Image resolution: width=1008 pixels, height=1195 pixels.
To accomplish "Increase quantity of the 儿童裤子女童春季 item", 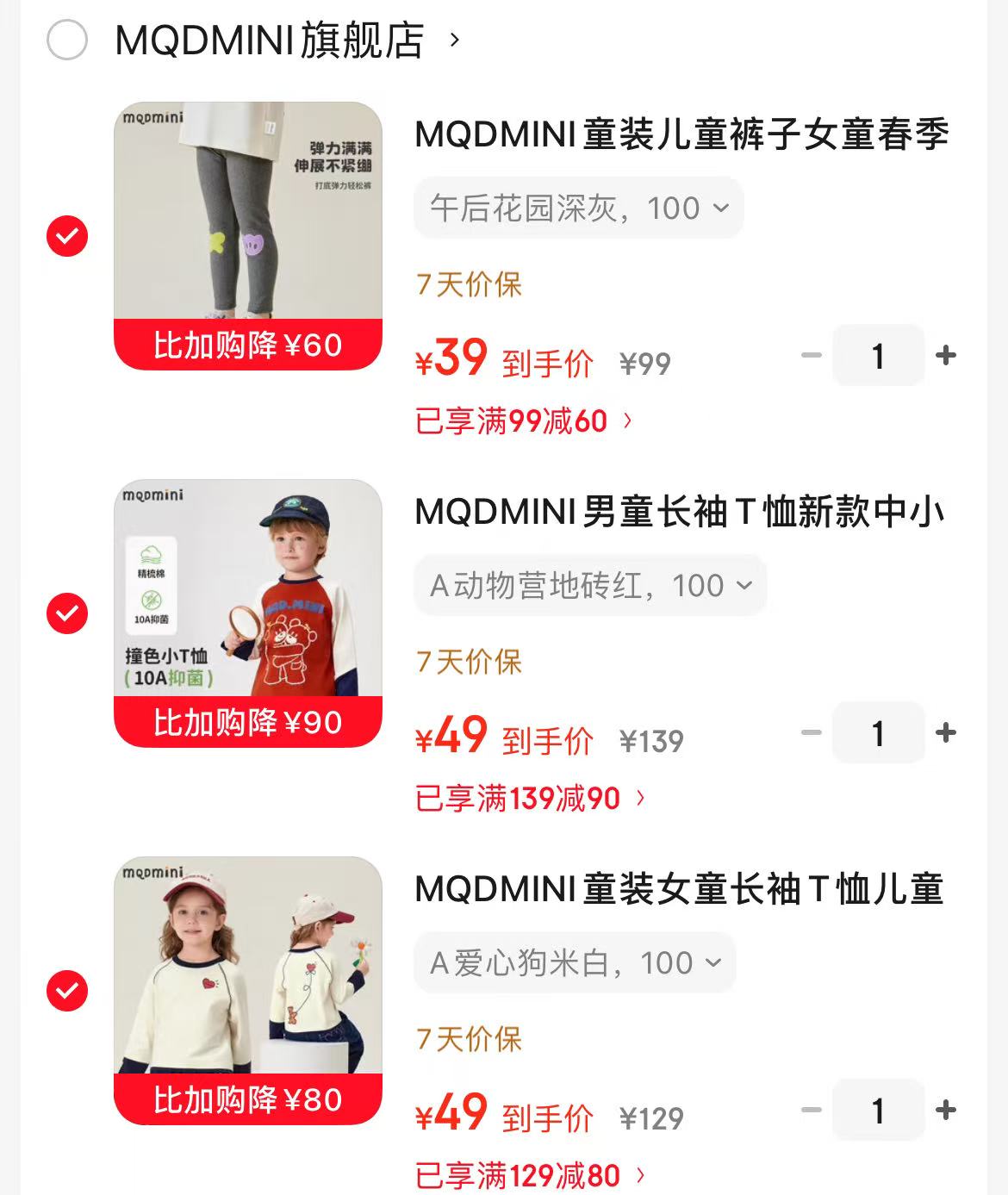I will click(x=946, y=355).
